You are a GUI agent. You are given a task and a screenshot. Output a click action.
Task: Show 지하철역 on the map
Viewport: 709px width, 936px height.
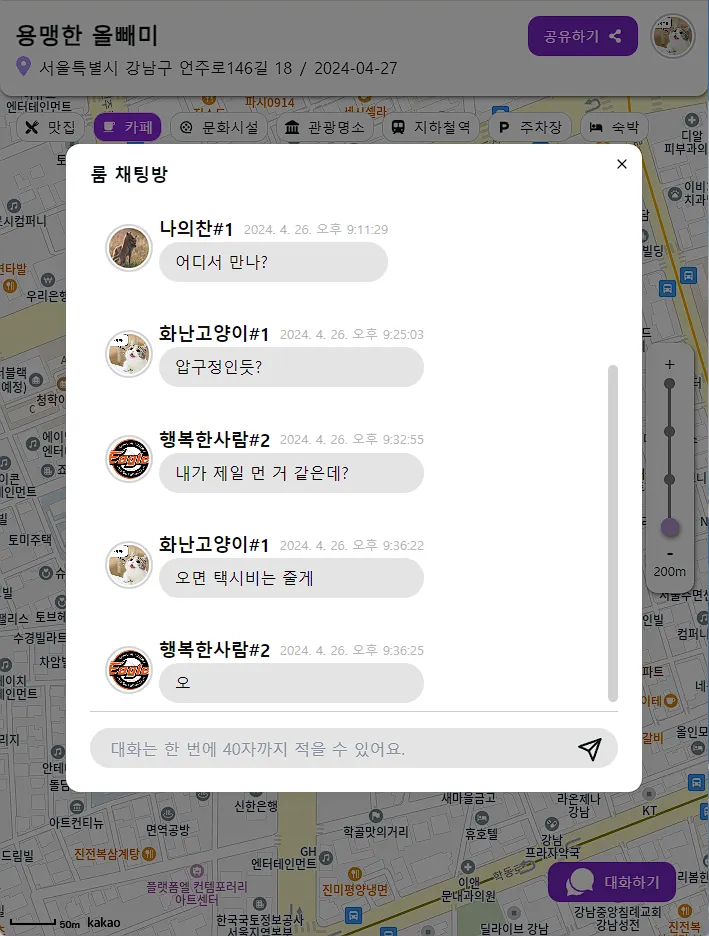tap(431, 127)
